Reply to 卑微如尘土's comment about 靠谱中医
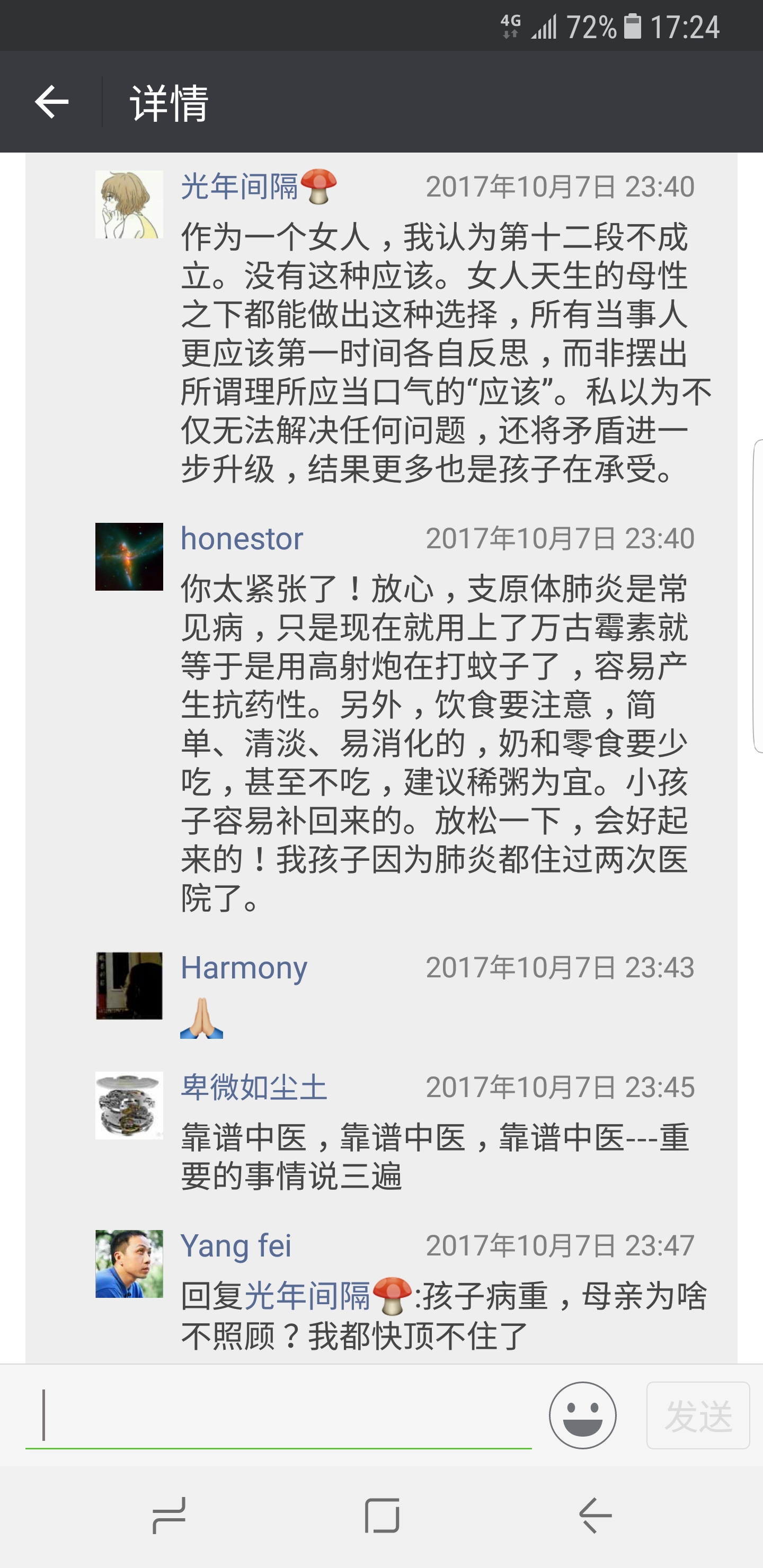763x1568 pixels. [433, 1156]
